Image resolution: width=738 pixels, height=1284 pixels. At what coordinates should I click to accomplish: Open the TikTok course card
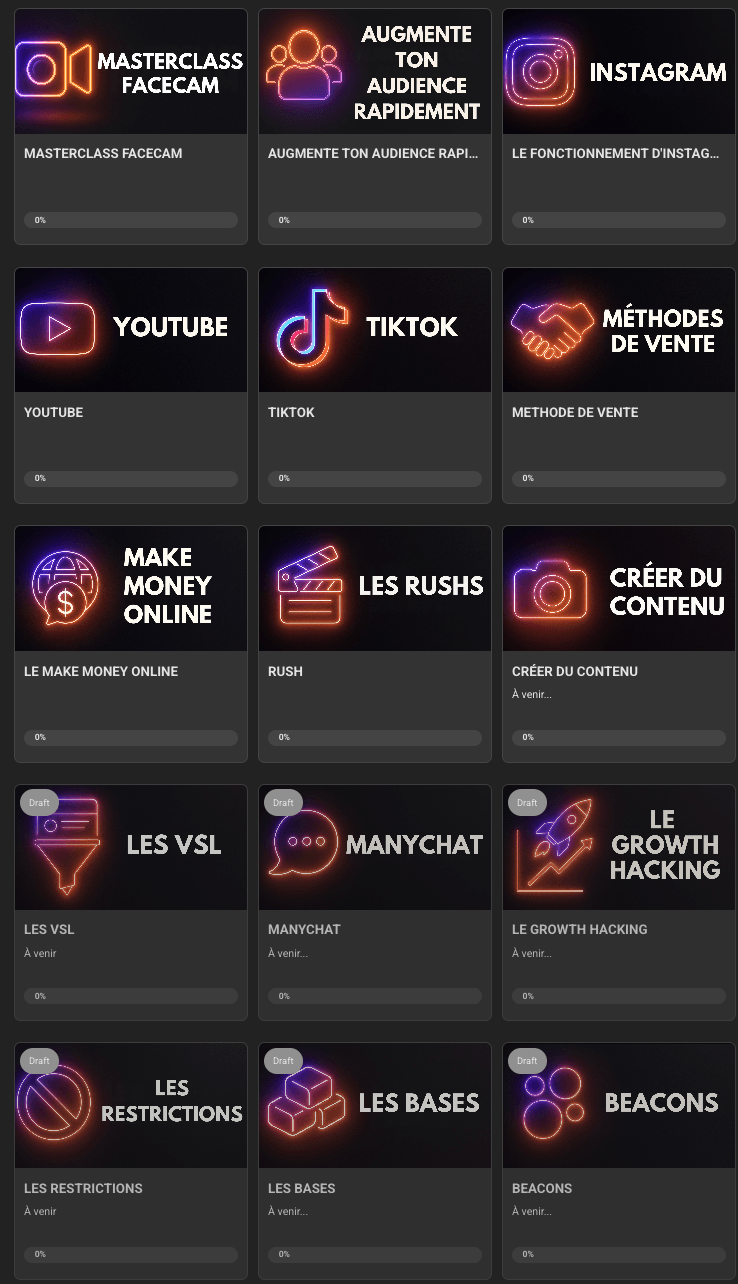374,331
